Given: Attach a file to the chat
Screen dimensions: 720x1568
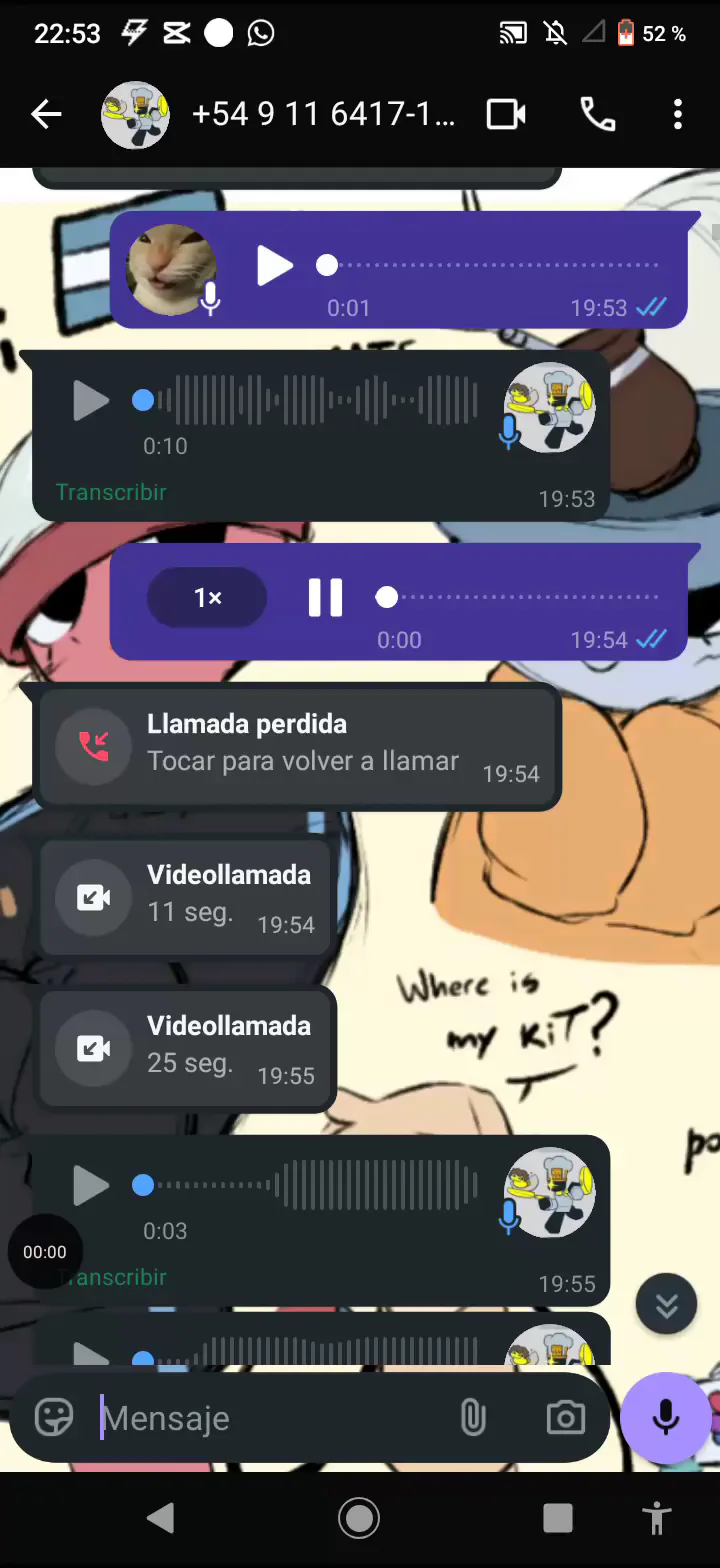Looking at the screenshot, I should (472, 1418).
